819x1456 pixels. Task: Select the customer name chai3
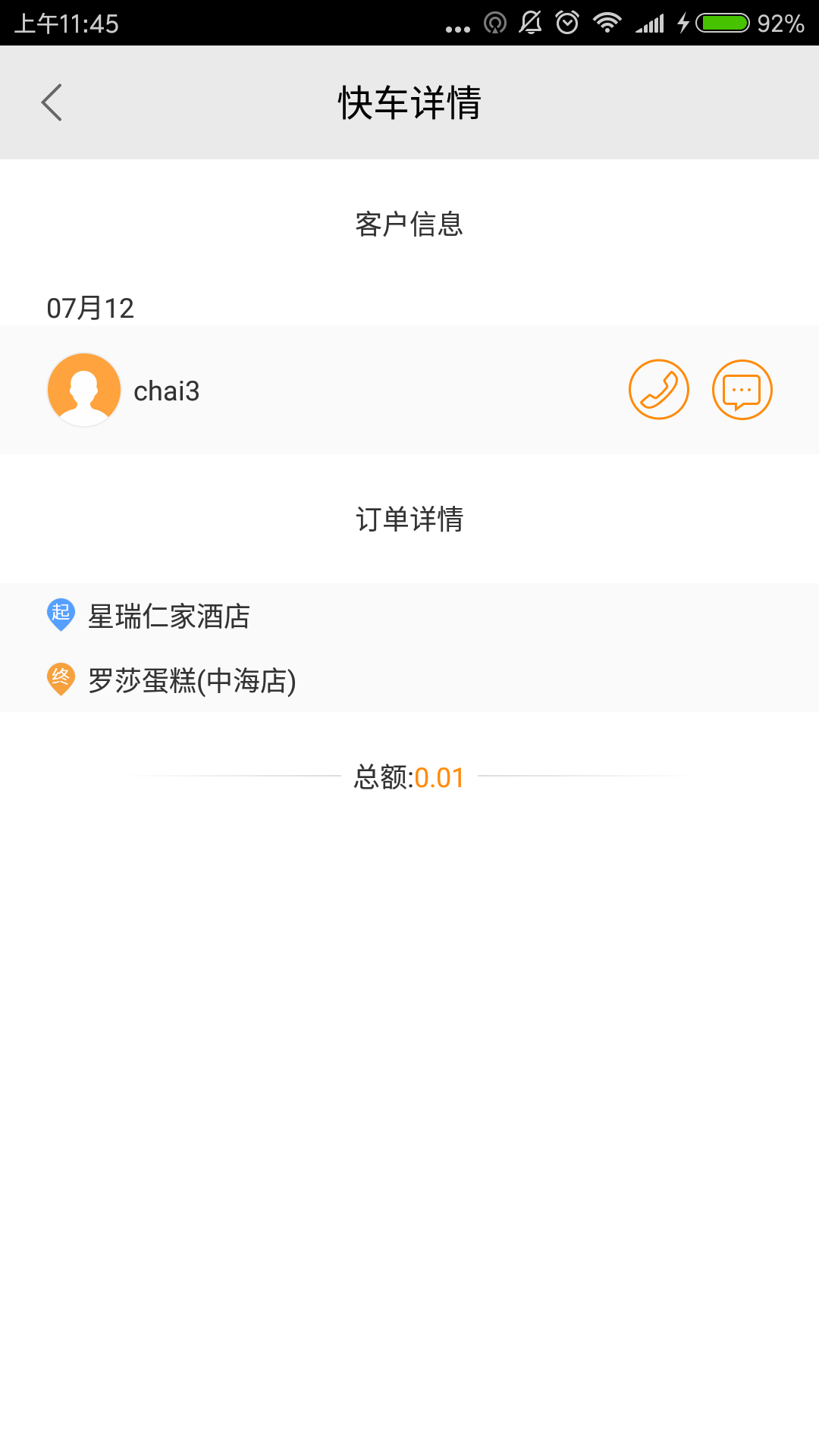[166, 391]
